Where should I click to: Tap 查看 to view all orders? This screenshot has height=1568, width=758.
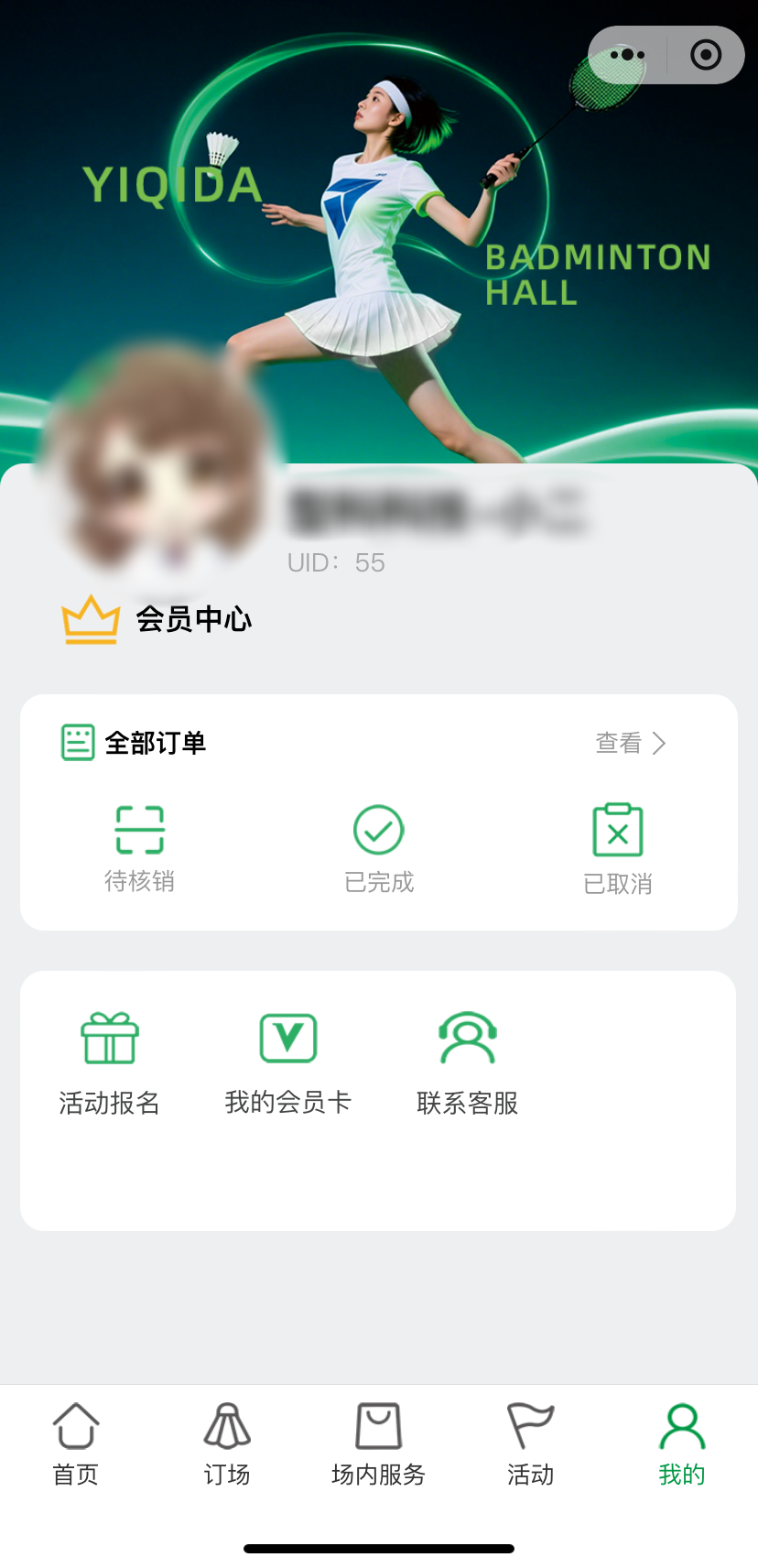[x=631, y=743]
